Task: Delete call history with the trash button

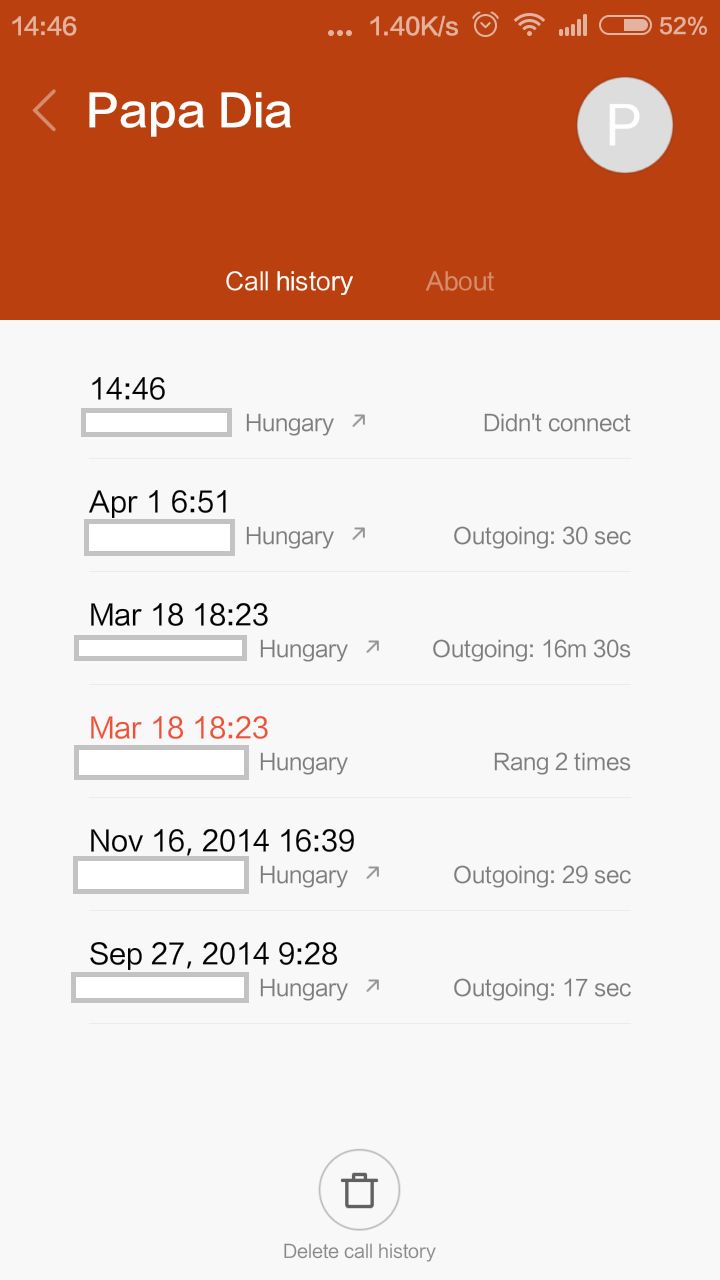Action: (359, 1191)
